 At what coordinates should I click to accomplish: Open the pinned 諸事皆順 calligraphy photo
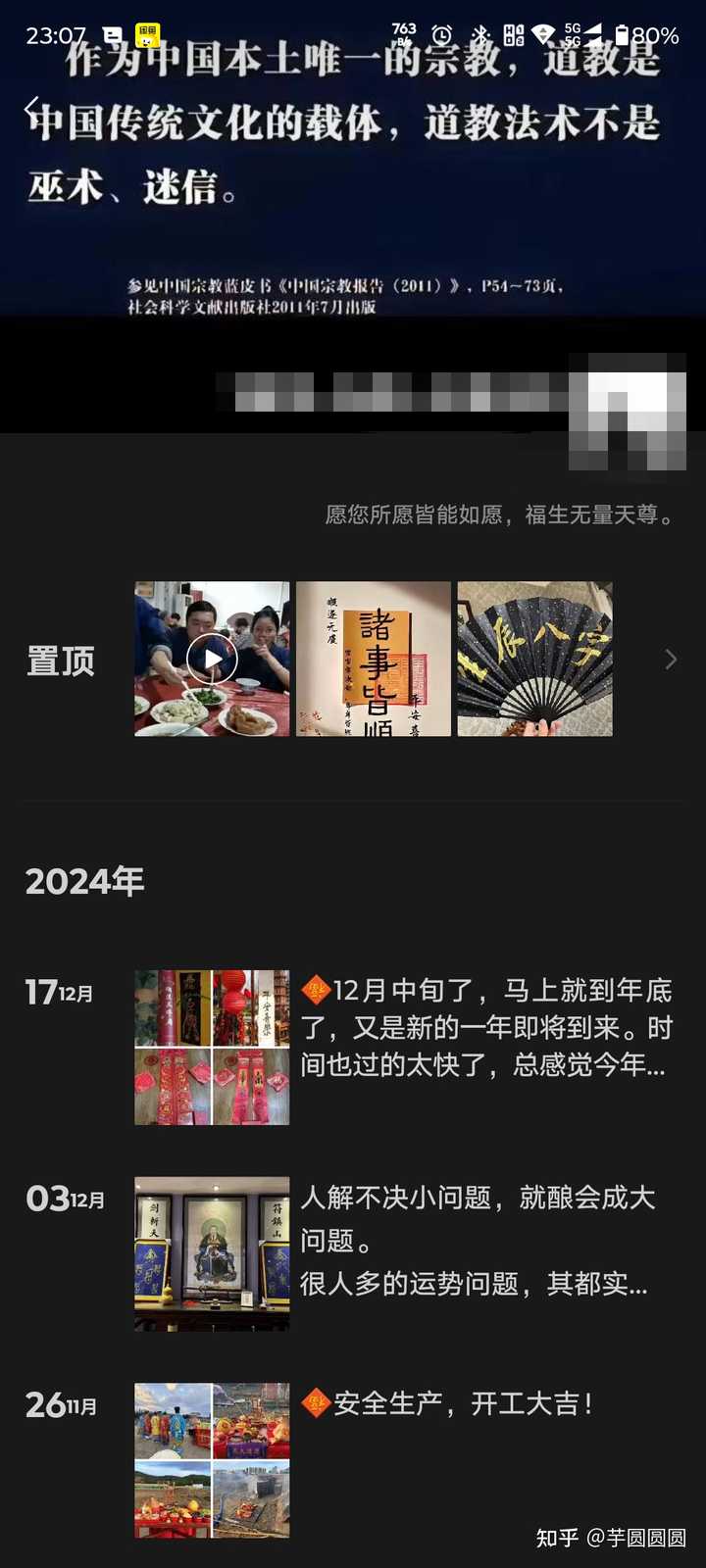click(x=374, y=659)
